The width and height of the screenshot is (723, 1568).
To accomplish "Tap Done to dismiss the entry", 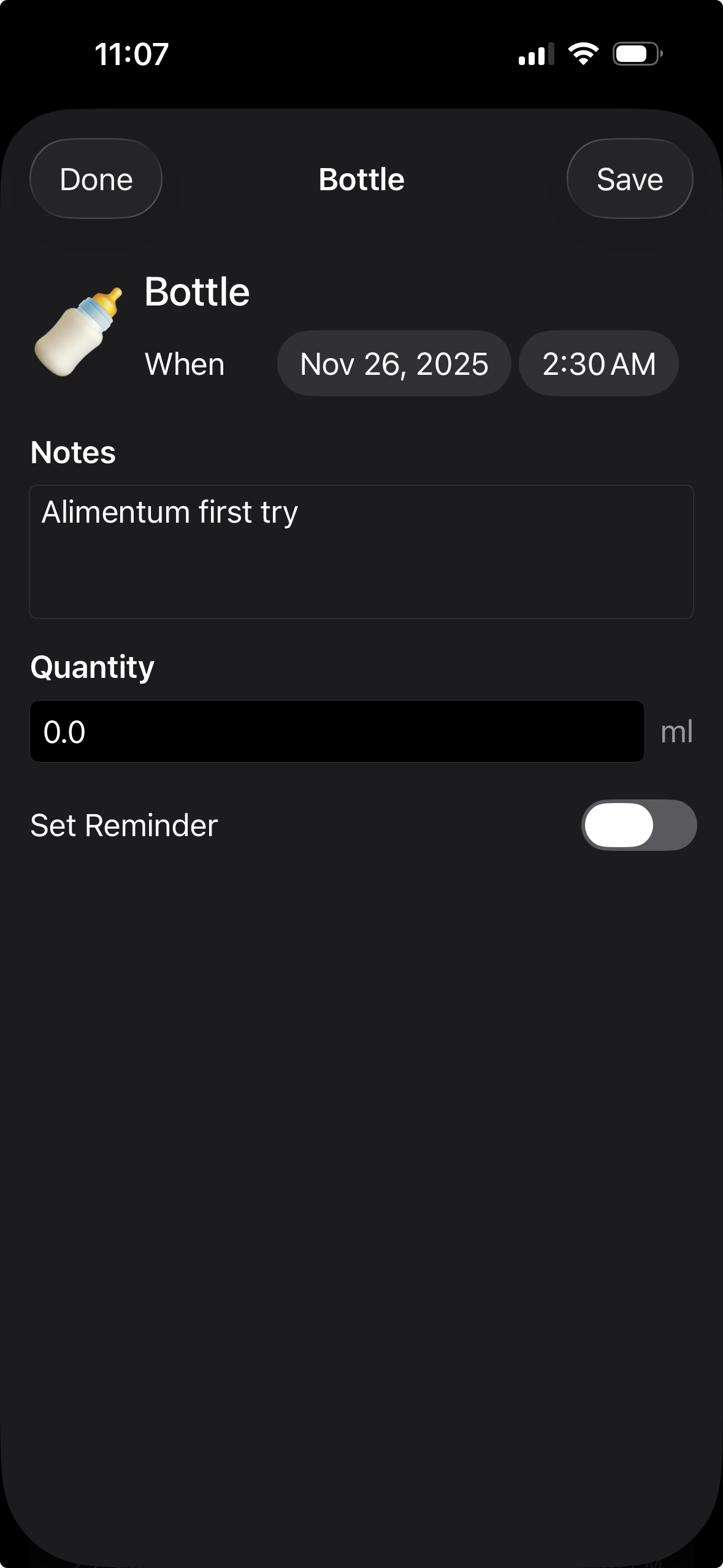I will point(96,179).
